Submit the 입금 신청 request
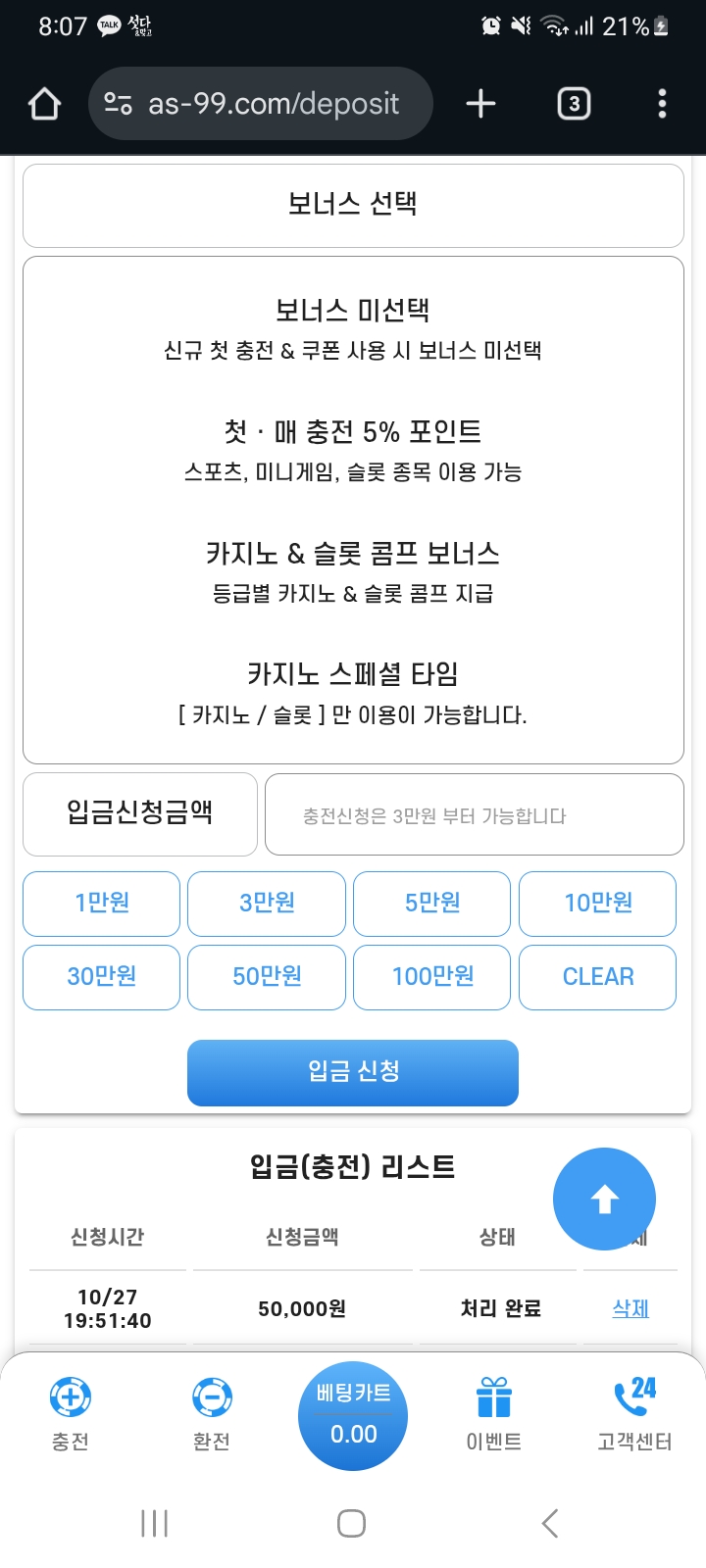 point(352,1072)
